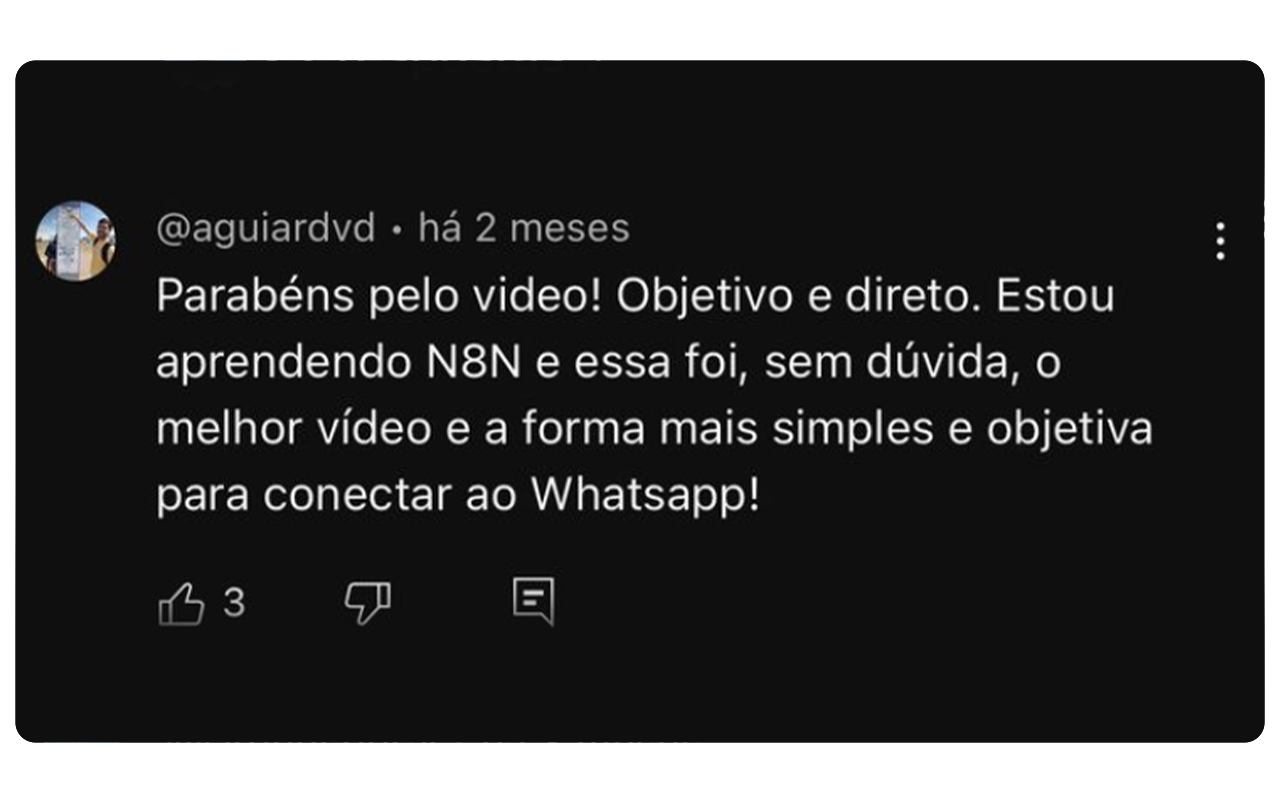Open @aguiardvd's profile picture

coord(76,241)
